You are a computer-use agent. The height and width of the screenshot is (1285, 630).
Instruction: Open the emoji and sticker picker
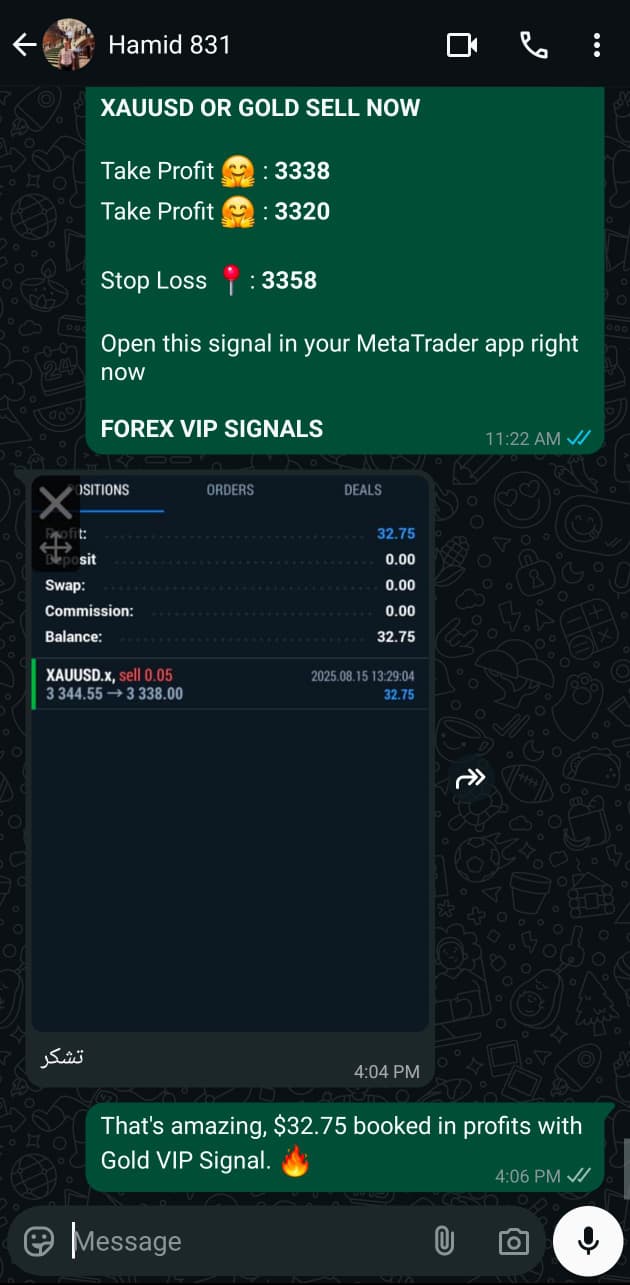39,1241
